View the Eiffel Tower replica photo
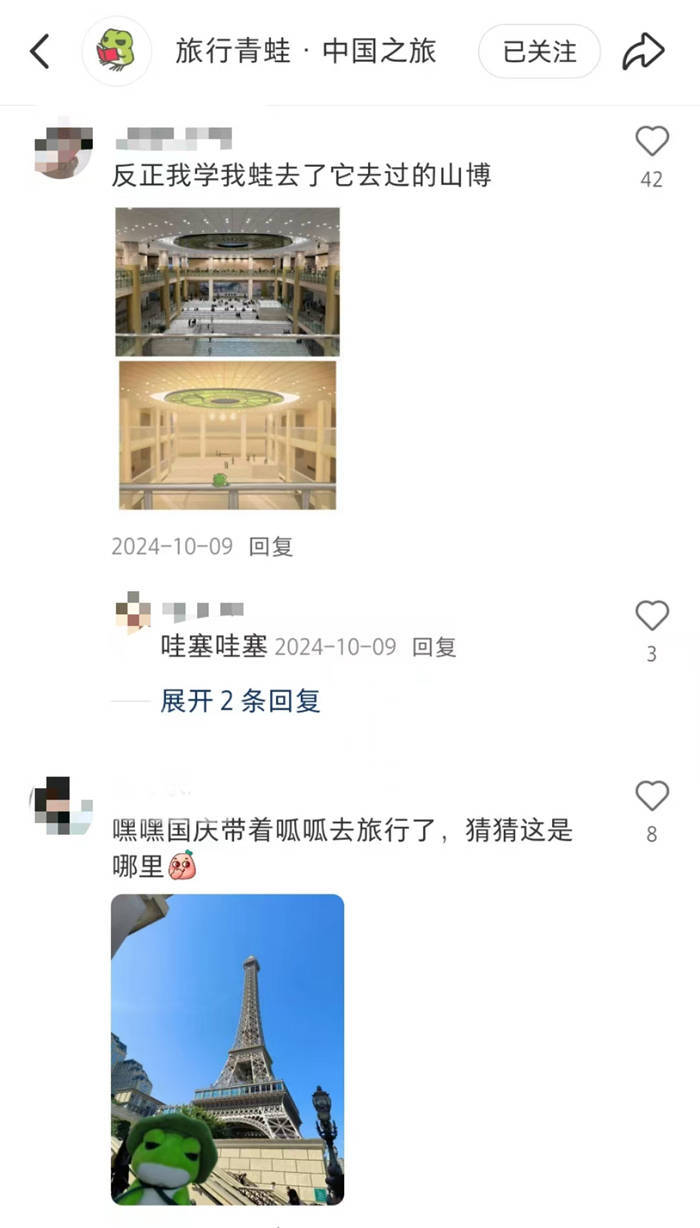The height and width of the screenshot is (1228, 700). 228,1049
